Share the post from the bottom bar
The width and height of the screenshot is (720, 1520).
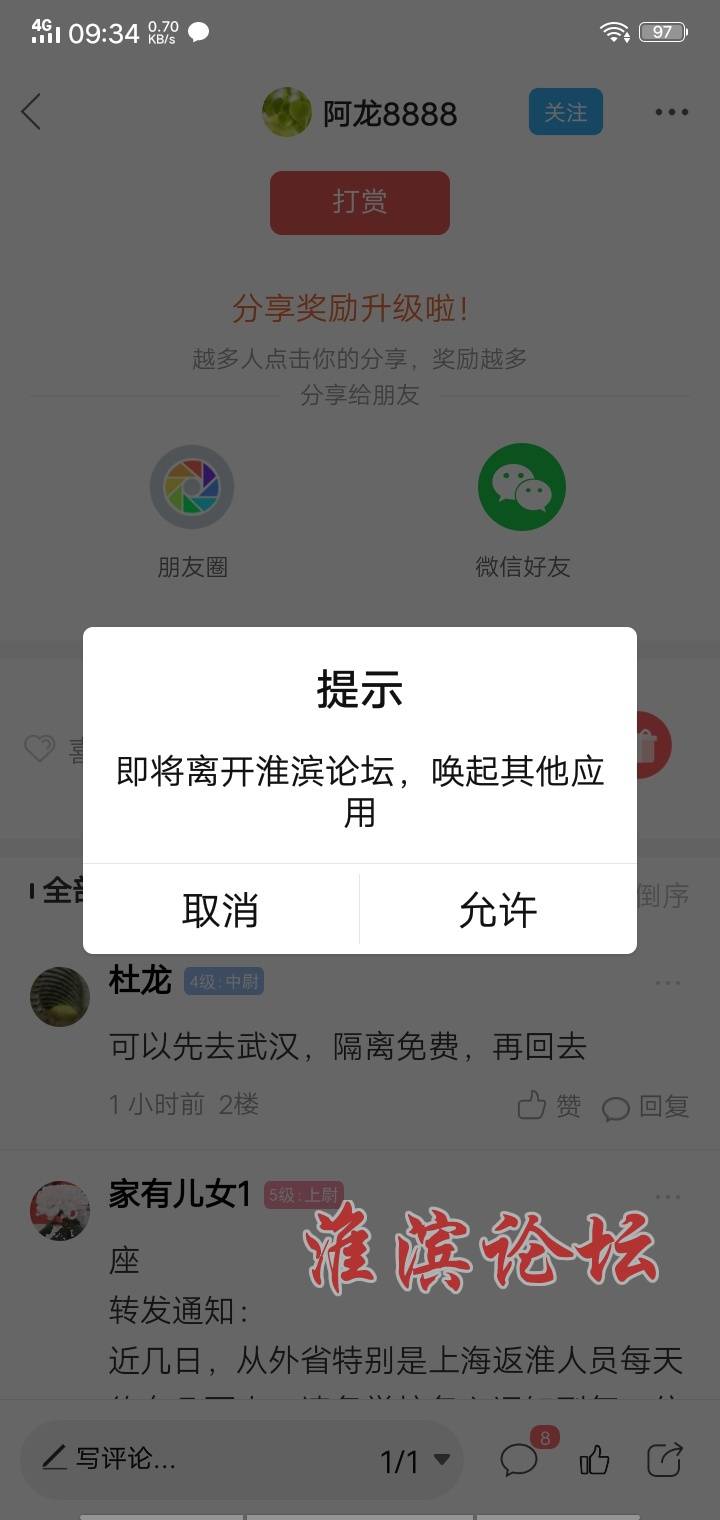[x=665, y=1460]
